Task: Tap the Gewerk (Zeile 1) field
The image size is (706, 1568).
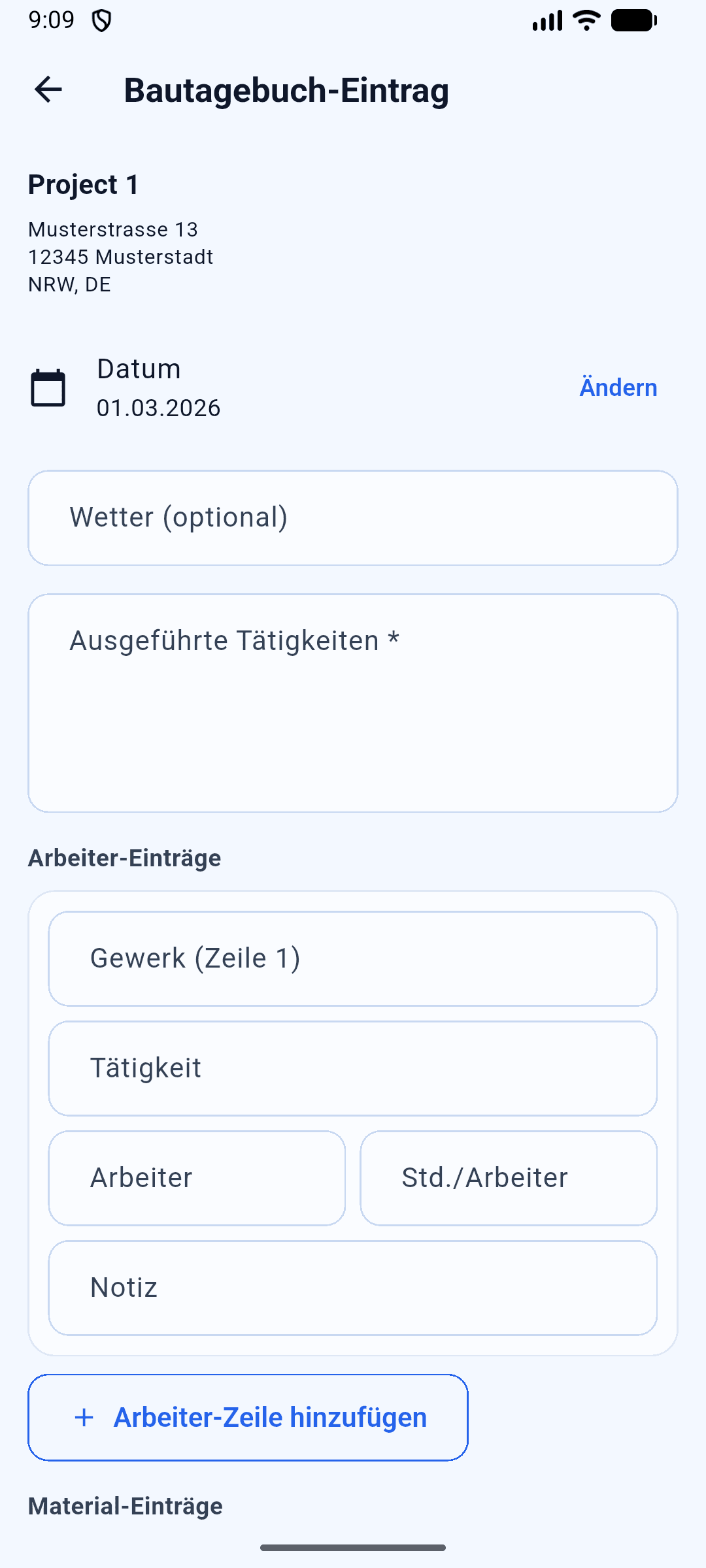Action: [x=353, y=958]
